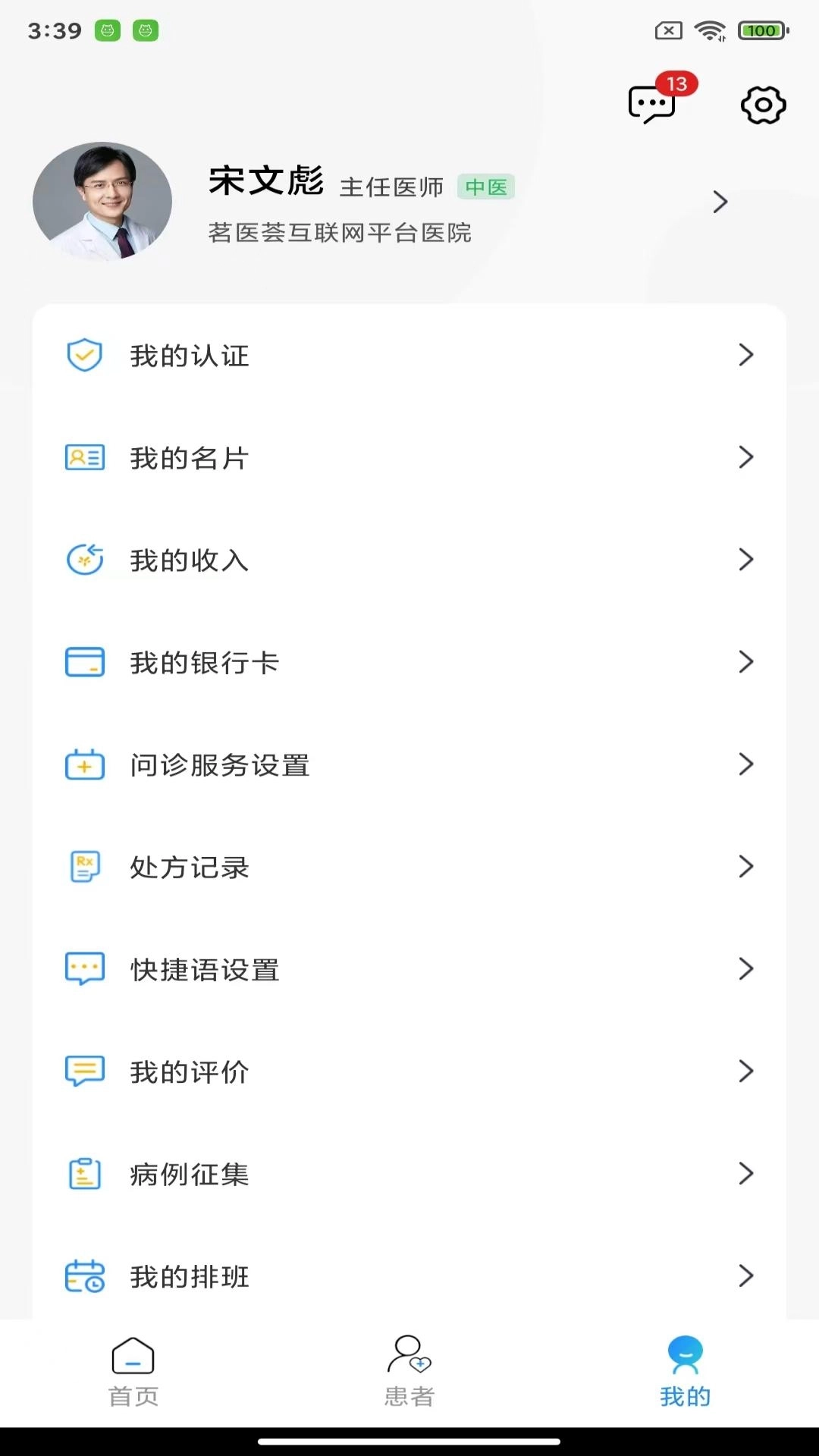Click the 我的排班 schedule calendar icon
The width and height of the screenshot is (819, 1456).
tap(84, 1276)
